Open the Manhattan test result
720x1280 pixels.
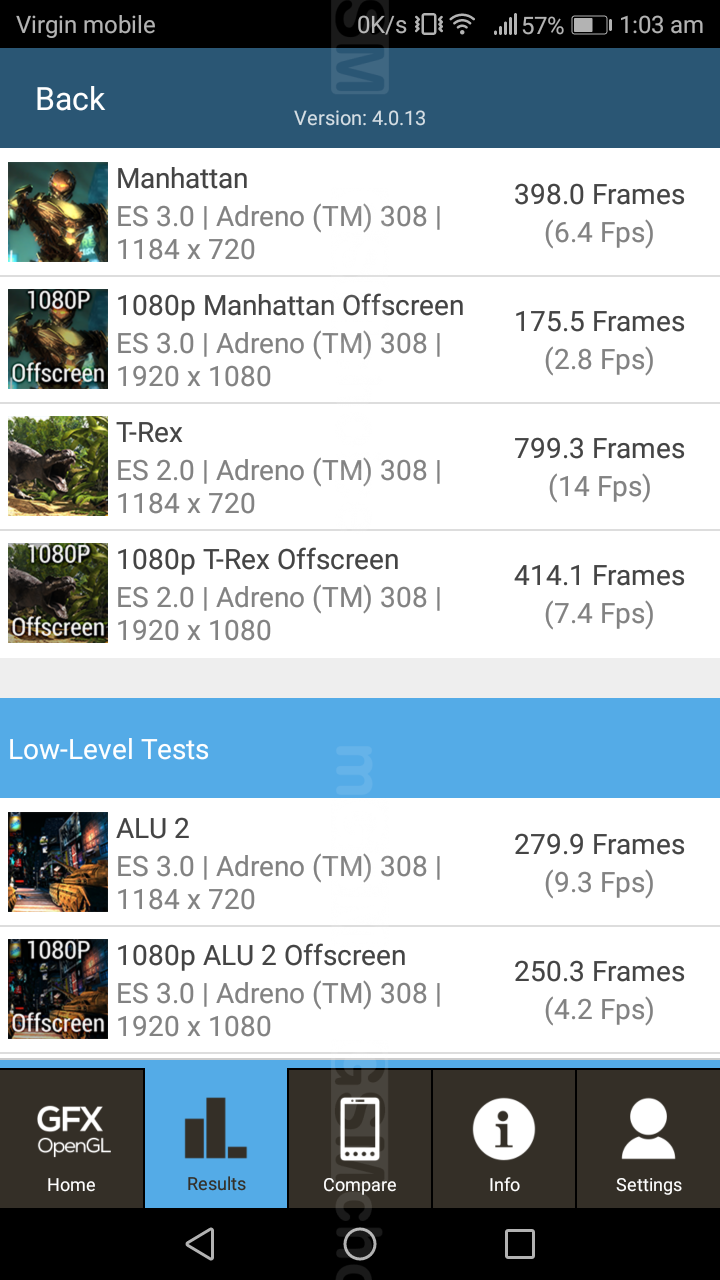pos(360,213)
